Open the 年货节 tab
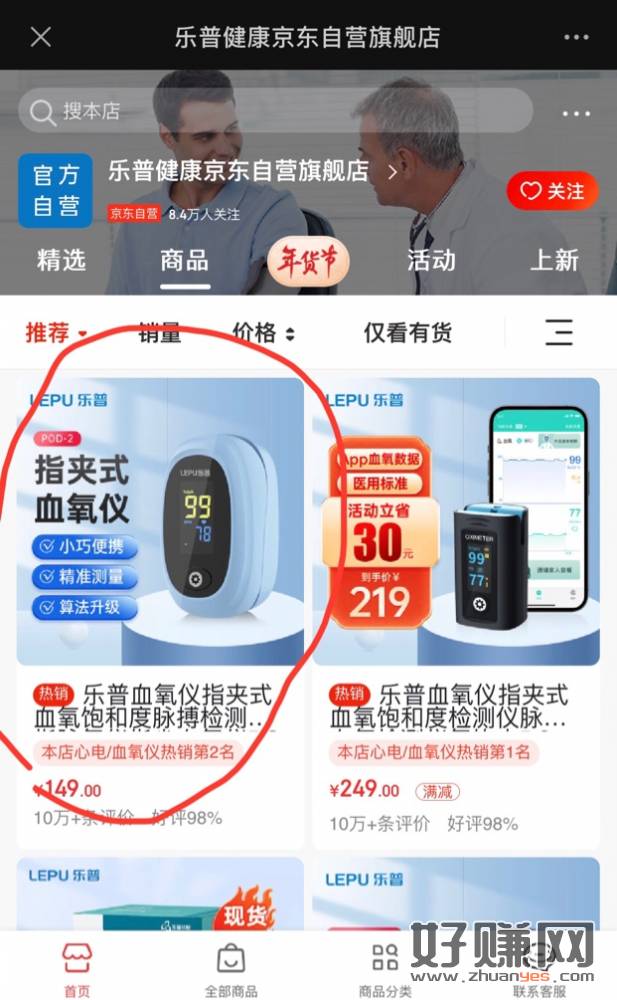The image size is (617, 1000). coord(308,262)
